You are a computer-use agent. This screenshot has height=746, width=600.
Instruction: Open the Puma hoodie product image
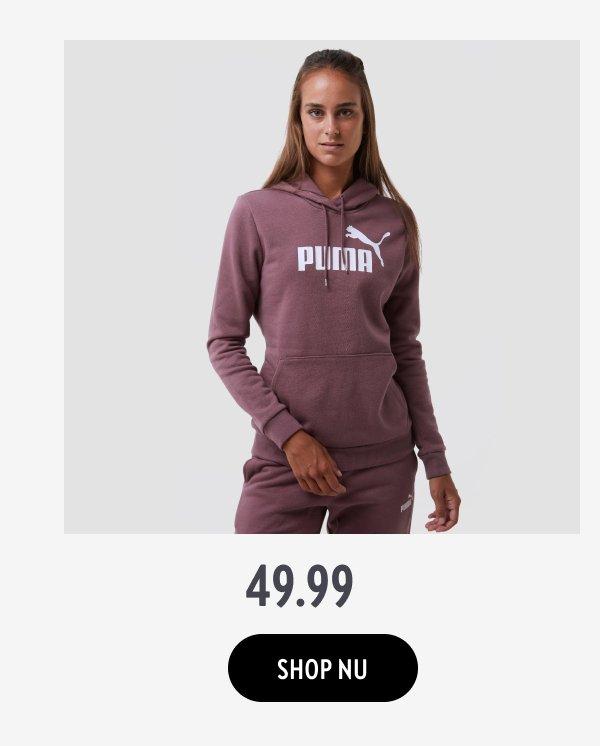322,287
